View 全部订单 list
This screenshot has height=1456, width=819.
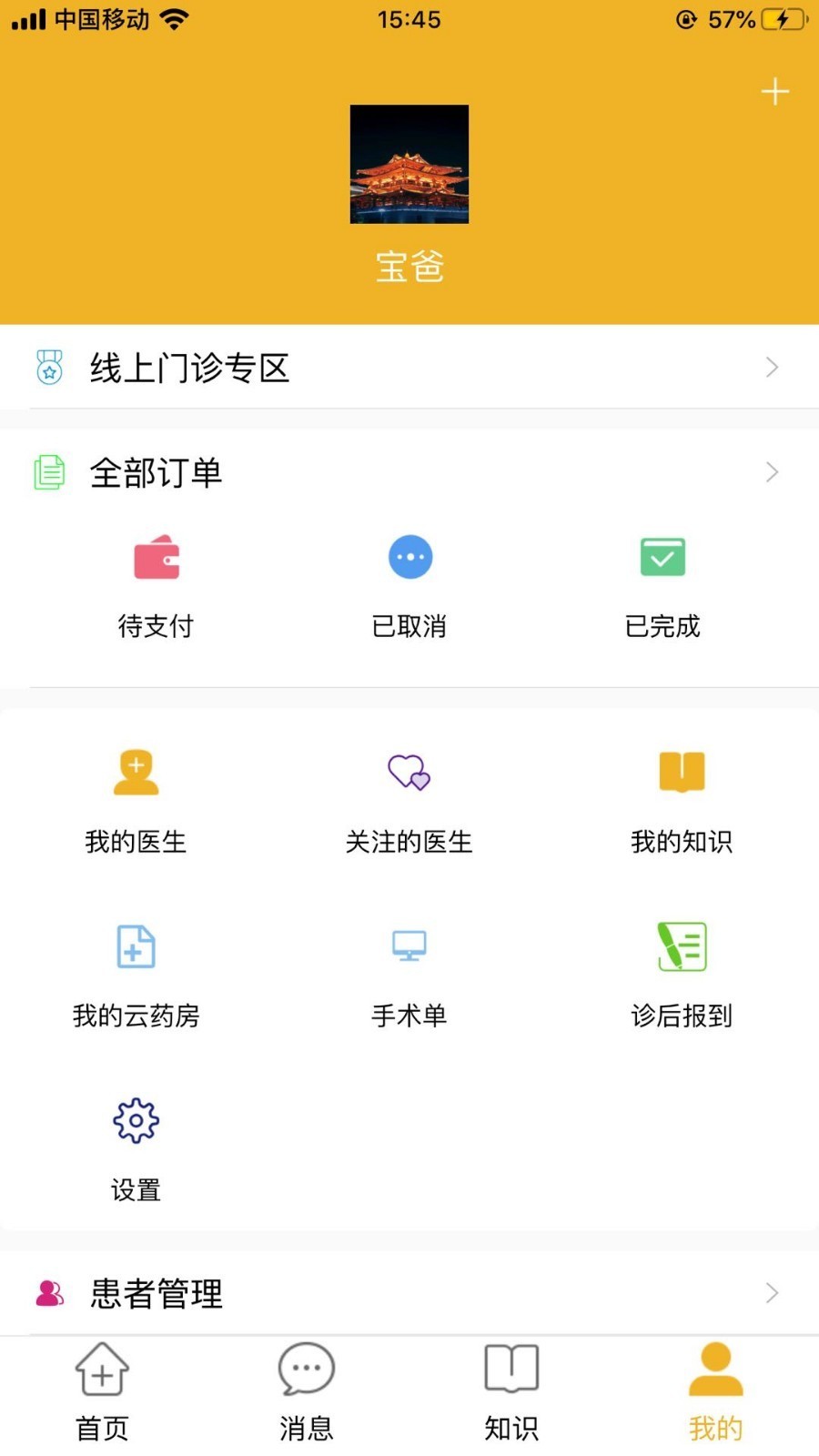409,472
